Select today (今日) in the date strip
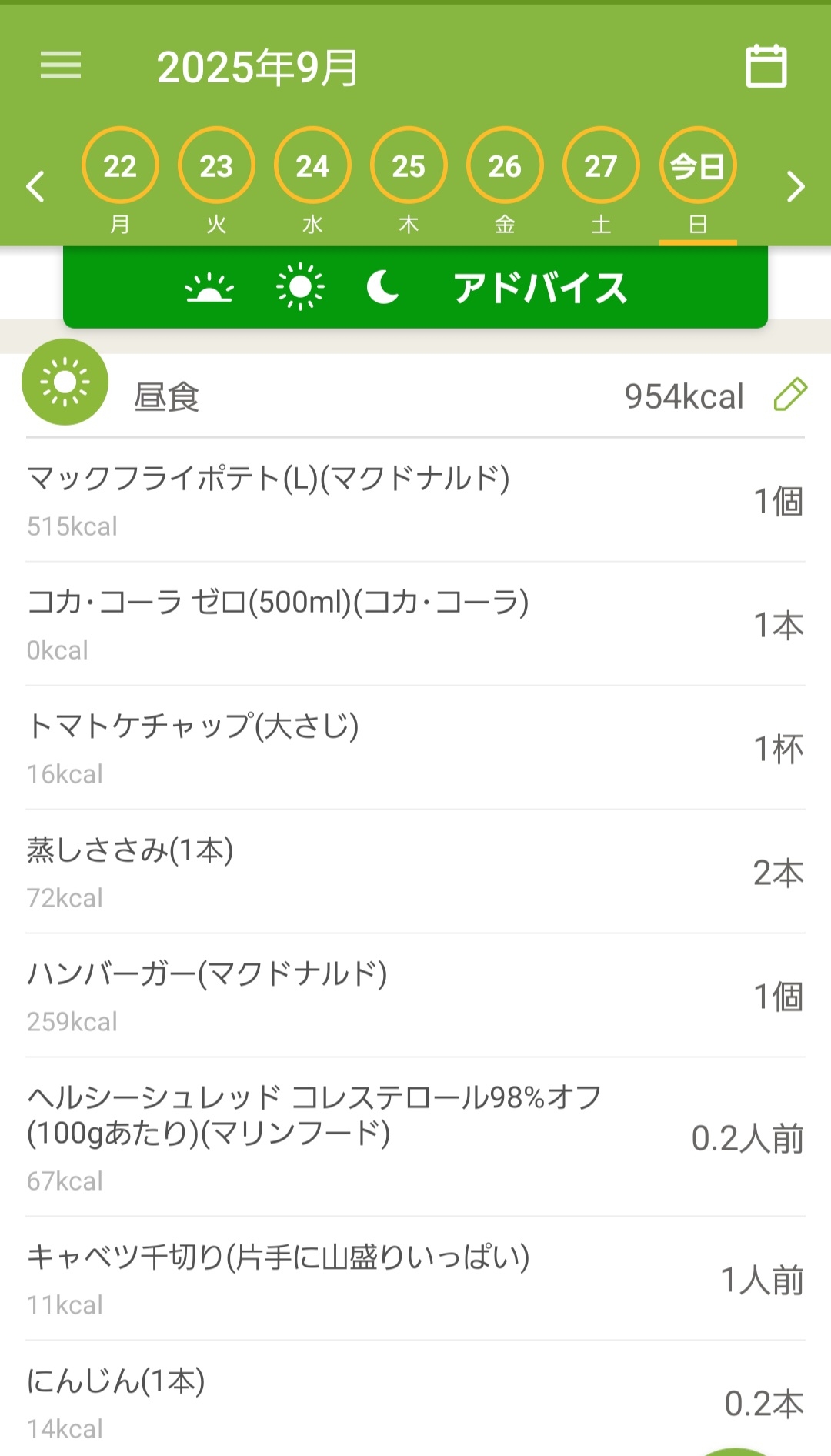 click(x=697, y=166)
